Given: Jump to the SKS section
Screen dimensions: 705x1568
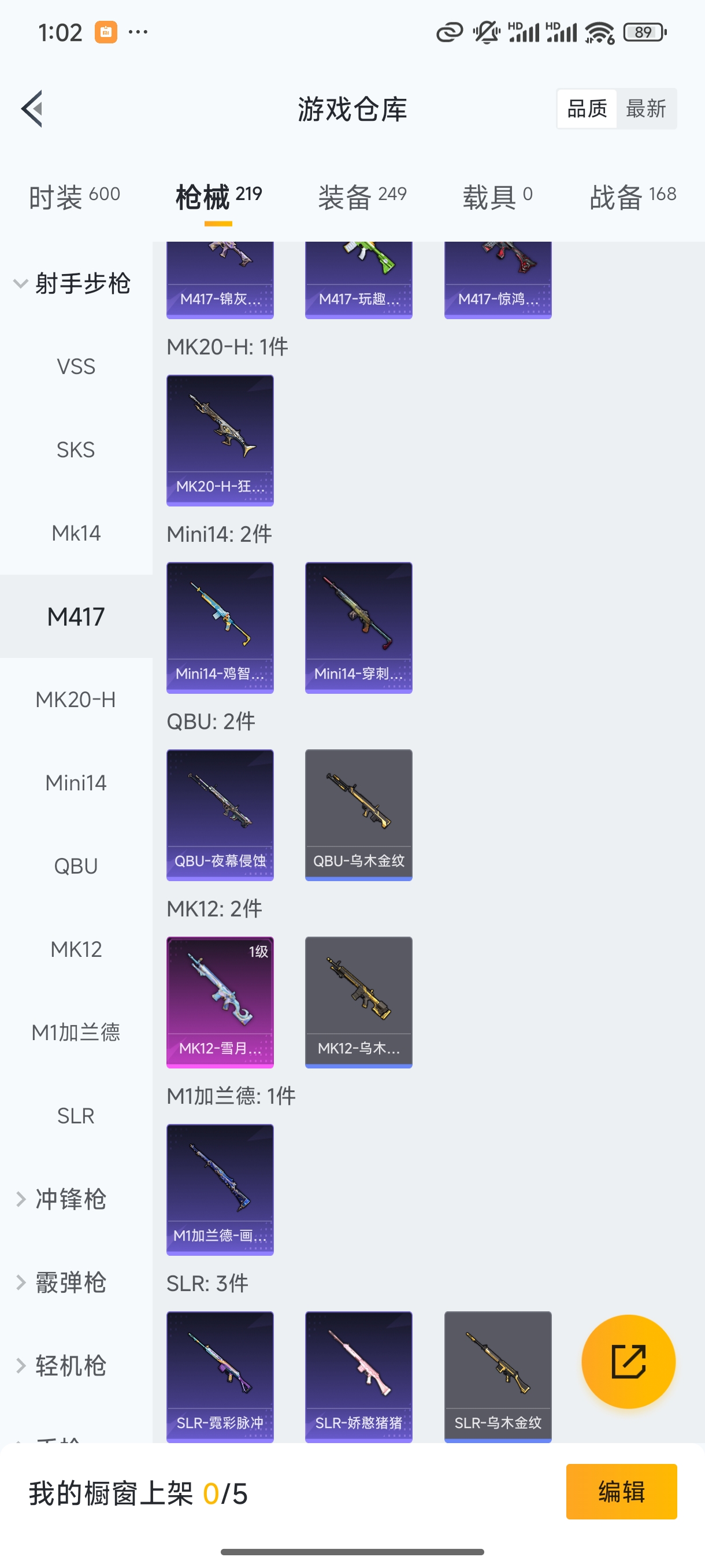Looking at the screenshot, I should pos(76,450).
